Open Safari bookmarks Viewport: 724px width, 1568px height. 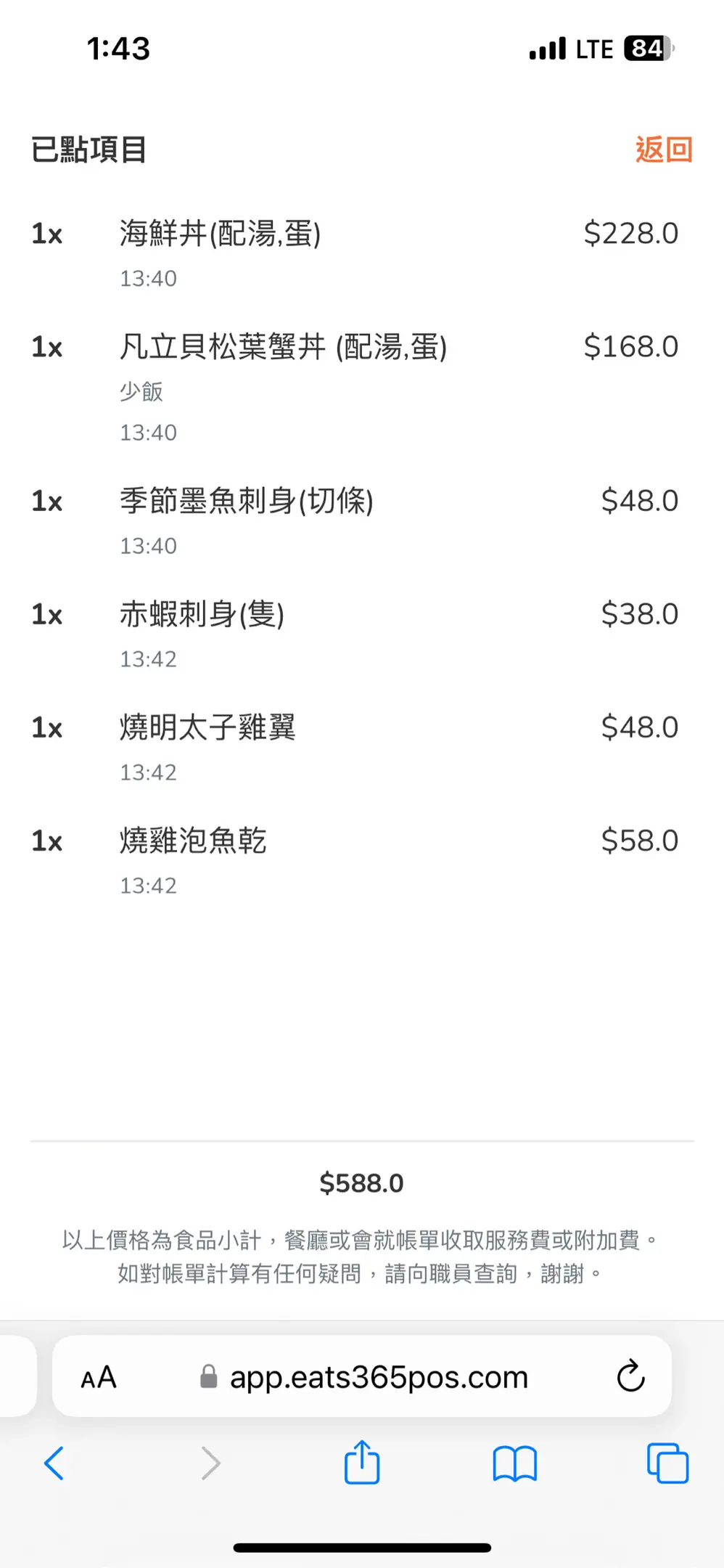pos(514,1463)
